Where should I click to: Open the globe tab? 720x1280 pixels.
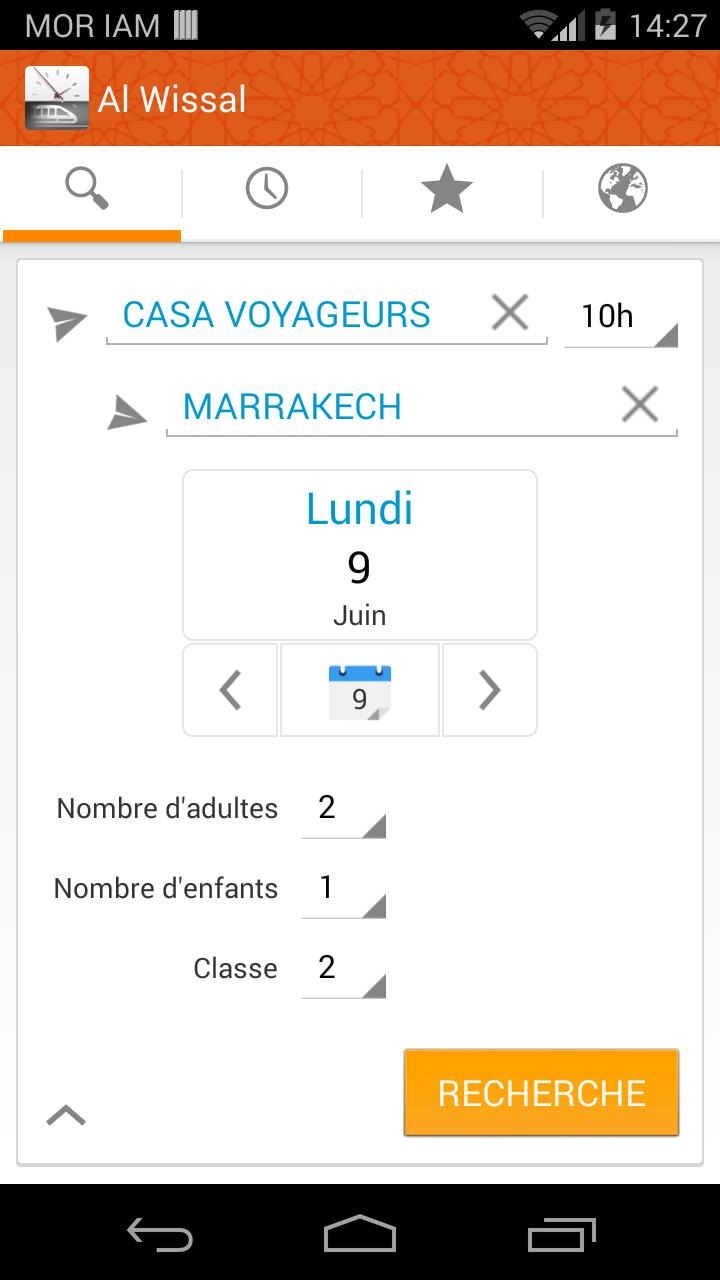623,190
